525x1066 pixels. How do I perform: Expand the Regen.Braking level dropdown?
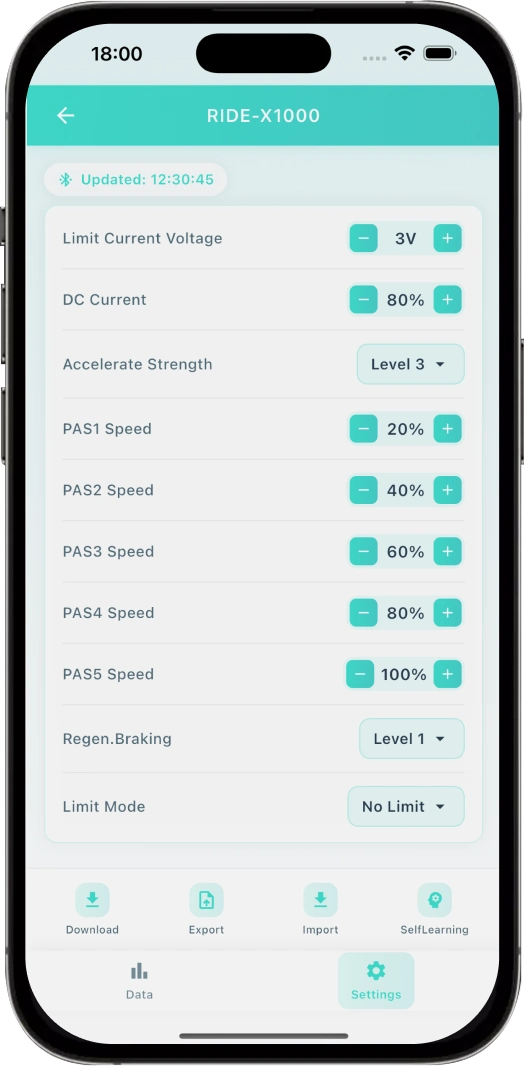coord(411,738)
